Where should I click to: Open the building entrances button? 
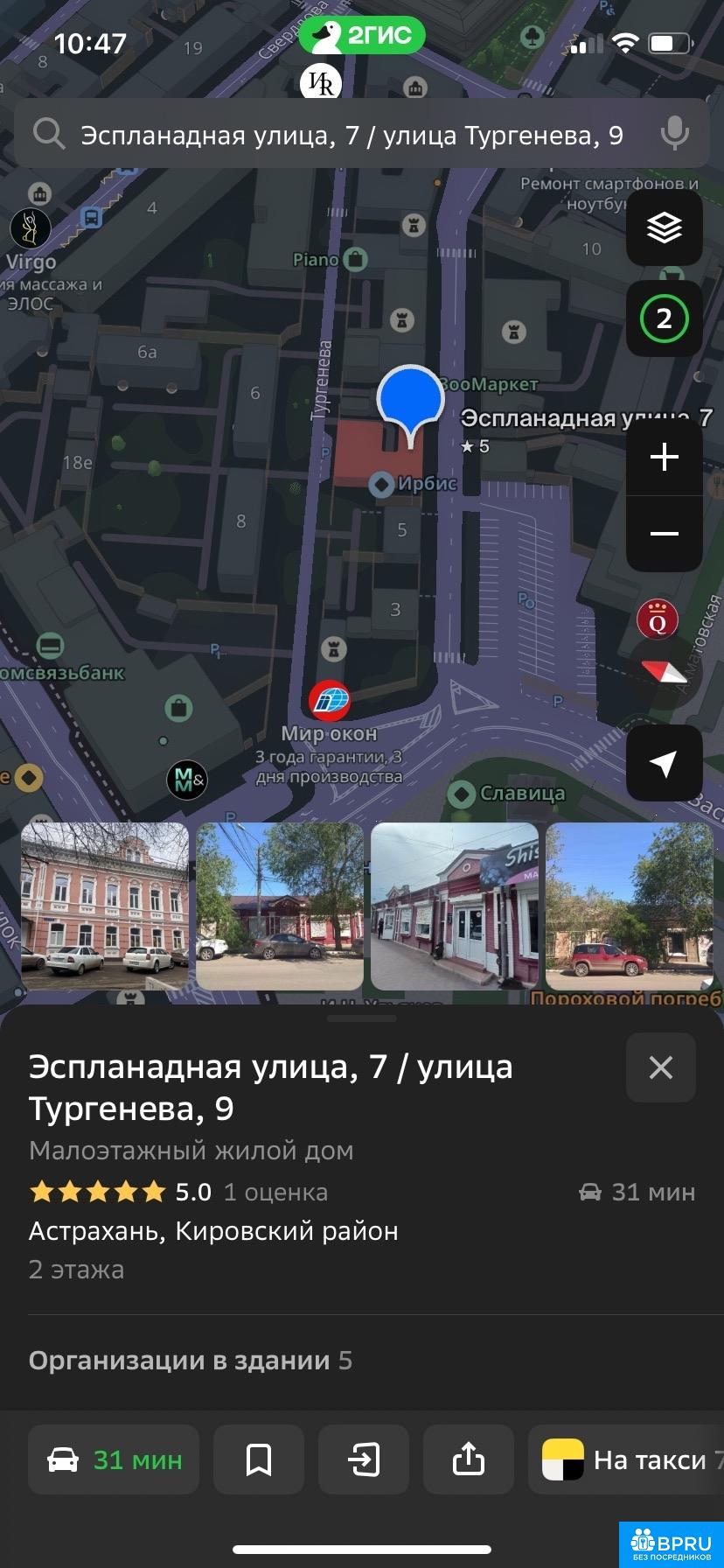[x=364, y=1459]
